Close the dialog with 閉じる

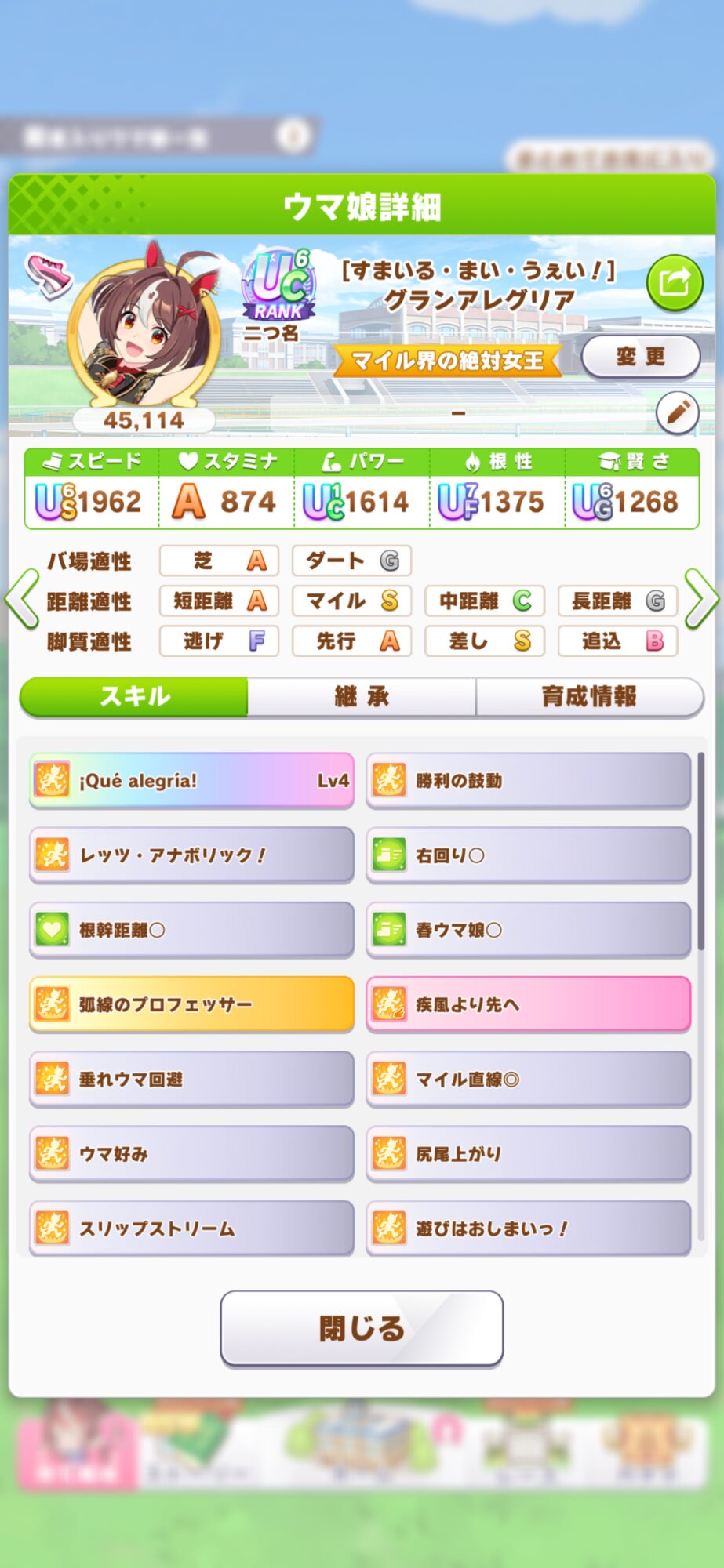pos(362,1328)
